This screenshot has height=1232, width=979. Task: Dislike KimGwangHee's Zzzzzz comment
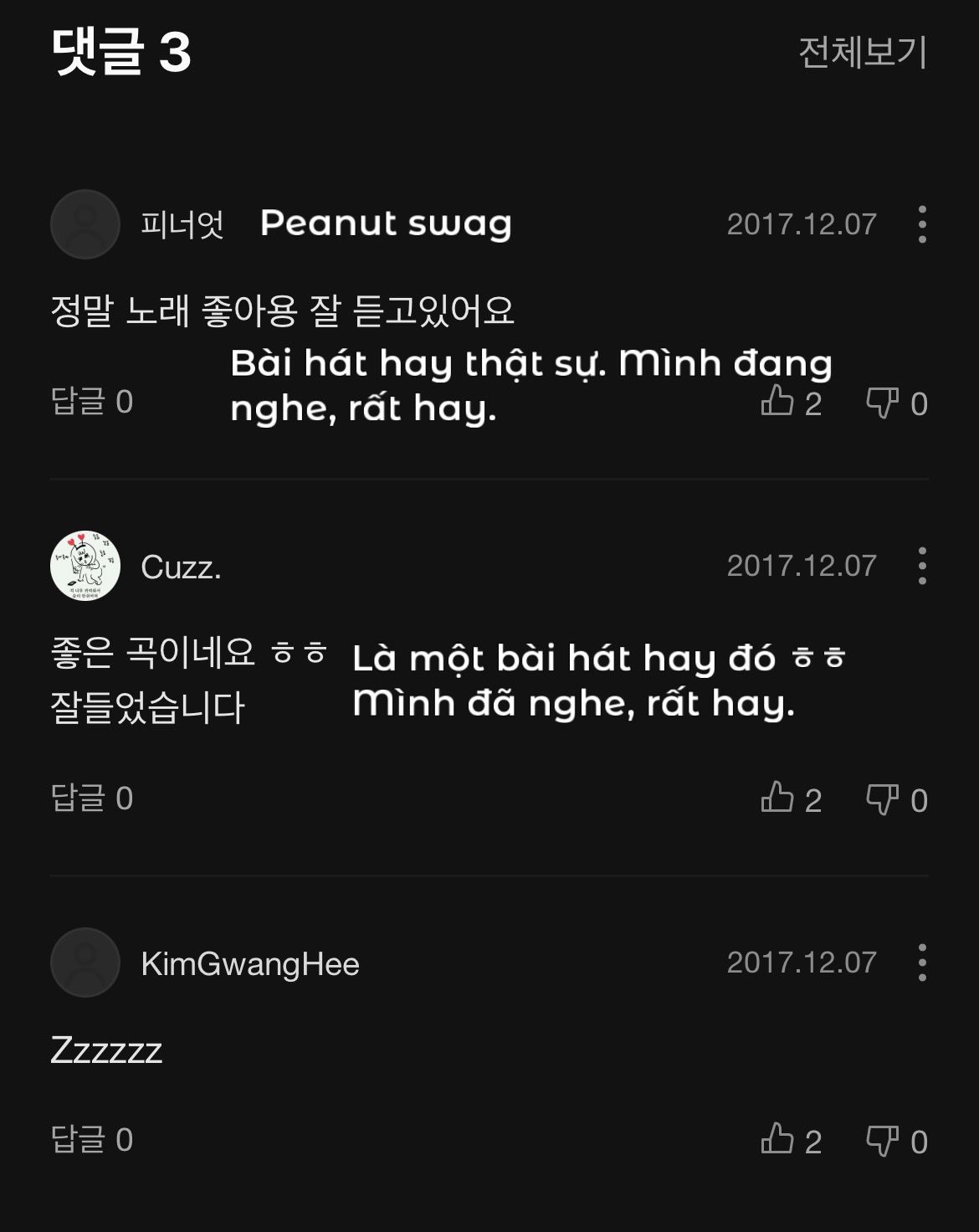coord(883,1141)
